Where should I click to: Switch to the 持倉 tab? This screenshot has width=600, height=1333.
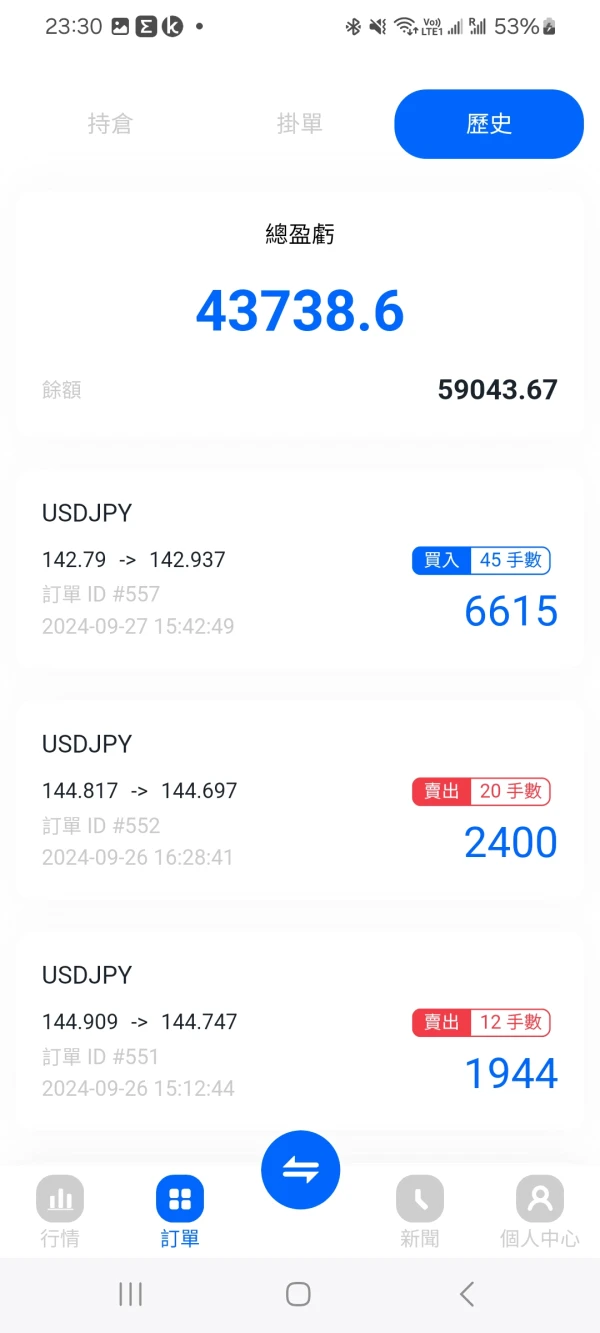tap(110, 124)
